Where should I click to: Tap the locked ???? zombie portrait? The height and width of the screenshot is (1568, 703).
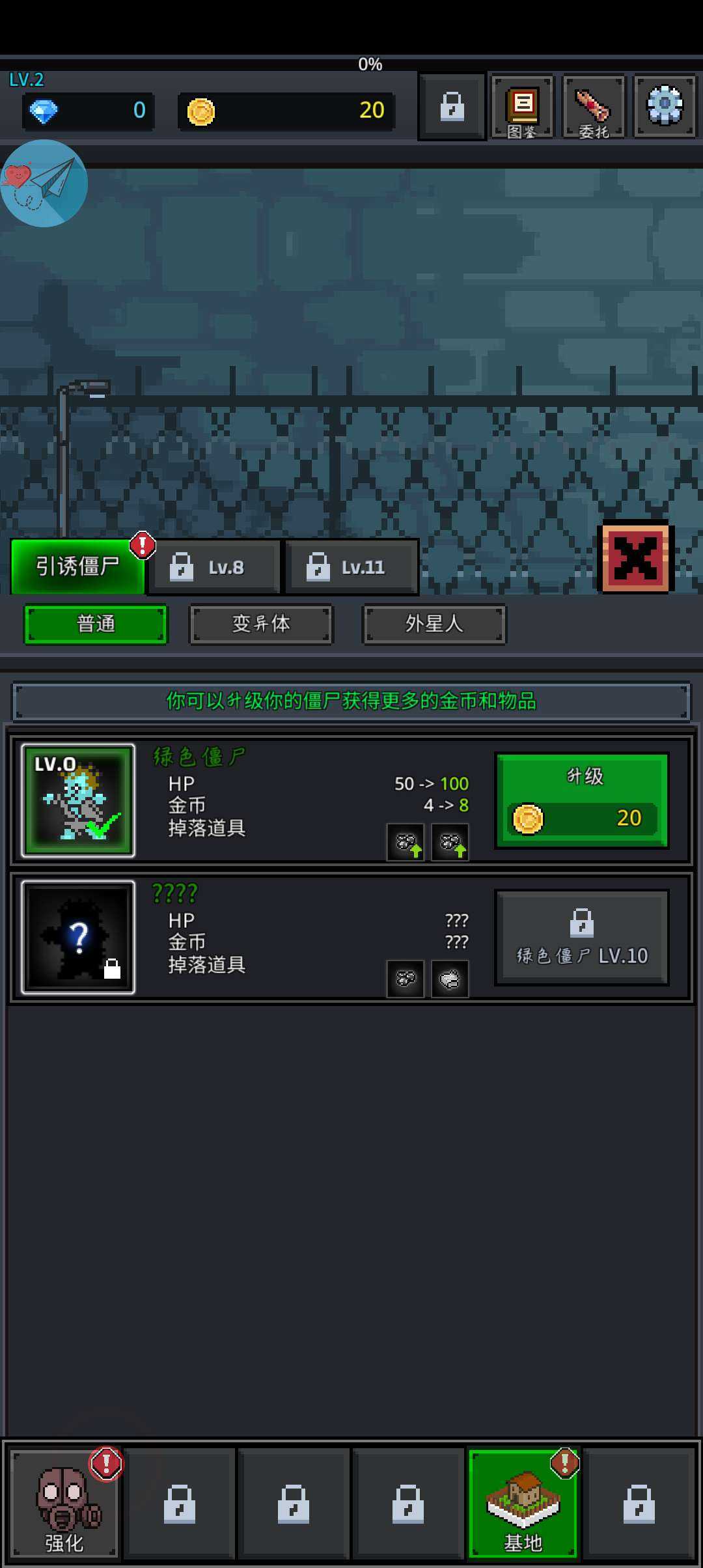point(78,938)
